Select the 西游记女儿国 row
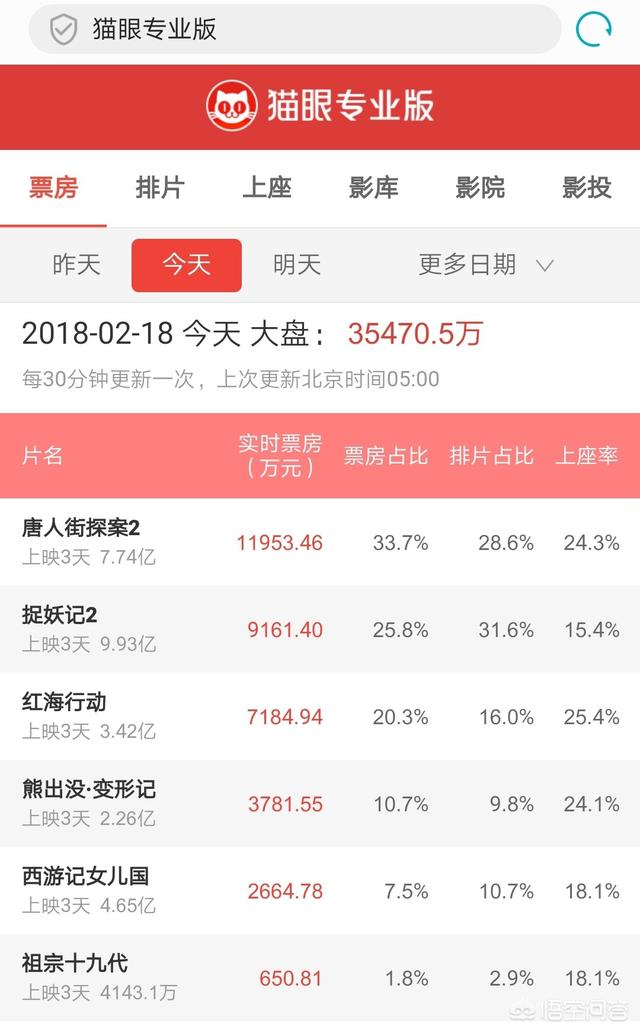 (320, 891)
